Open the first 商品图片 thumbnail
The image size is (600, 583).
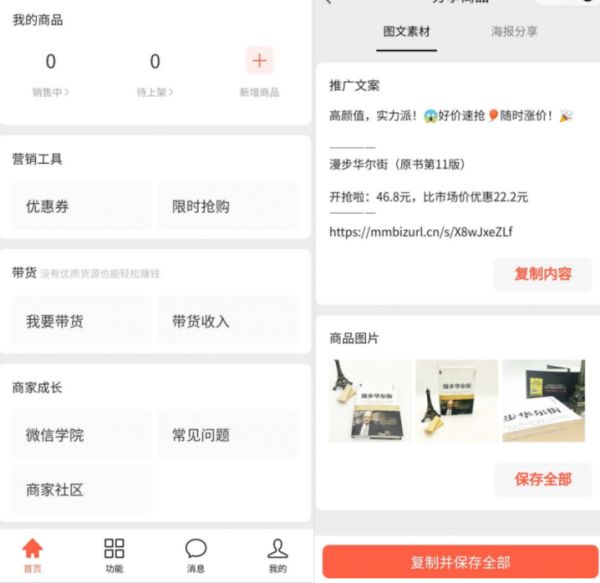click(370, 400)
